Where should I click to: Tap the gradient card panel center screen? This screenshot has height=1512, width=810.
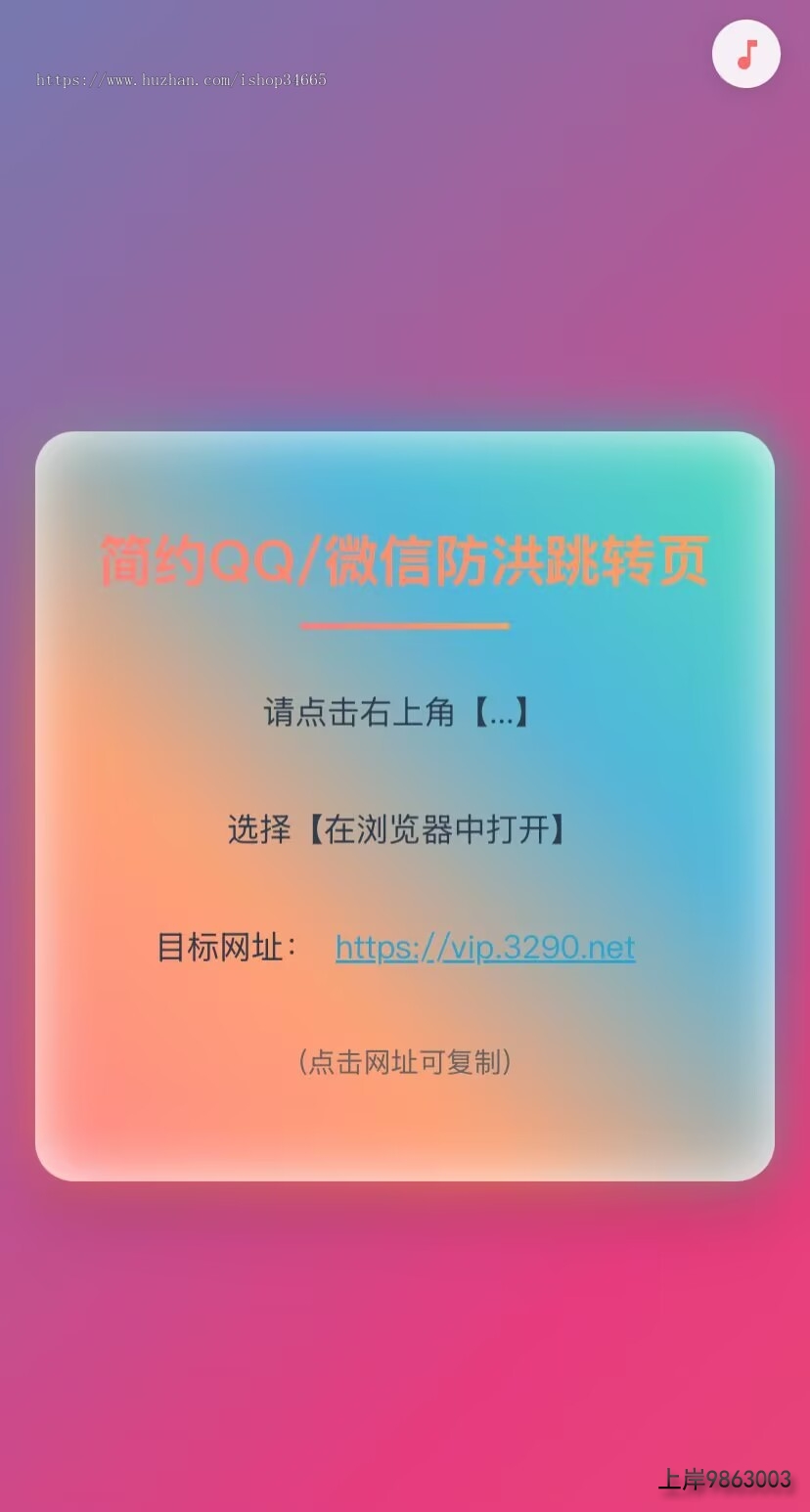[x=405, y=806]
